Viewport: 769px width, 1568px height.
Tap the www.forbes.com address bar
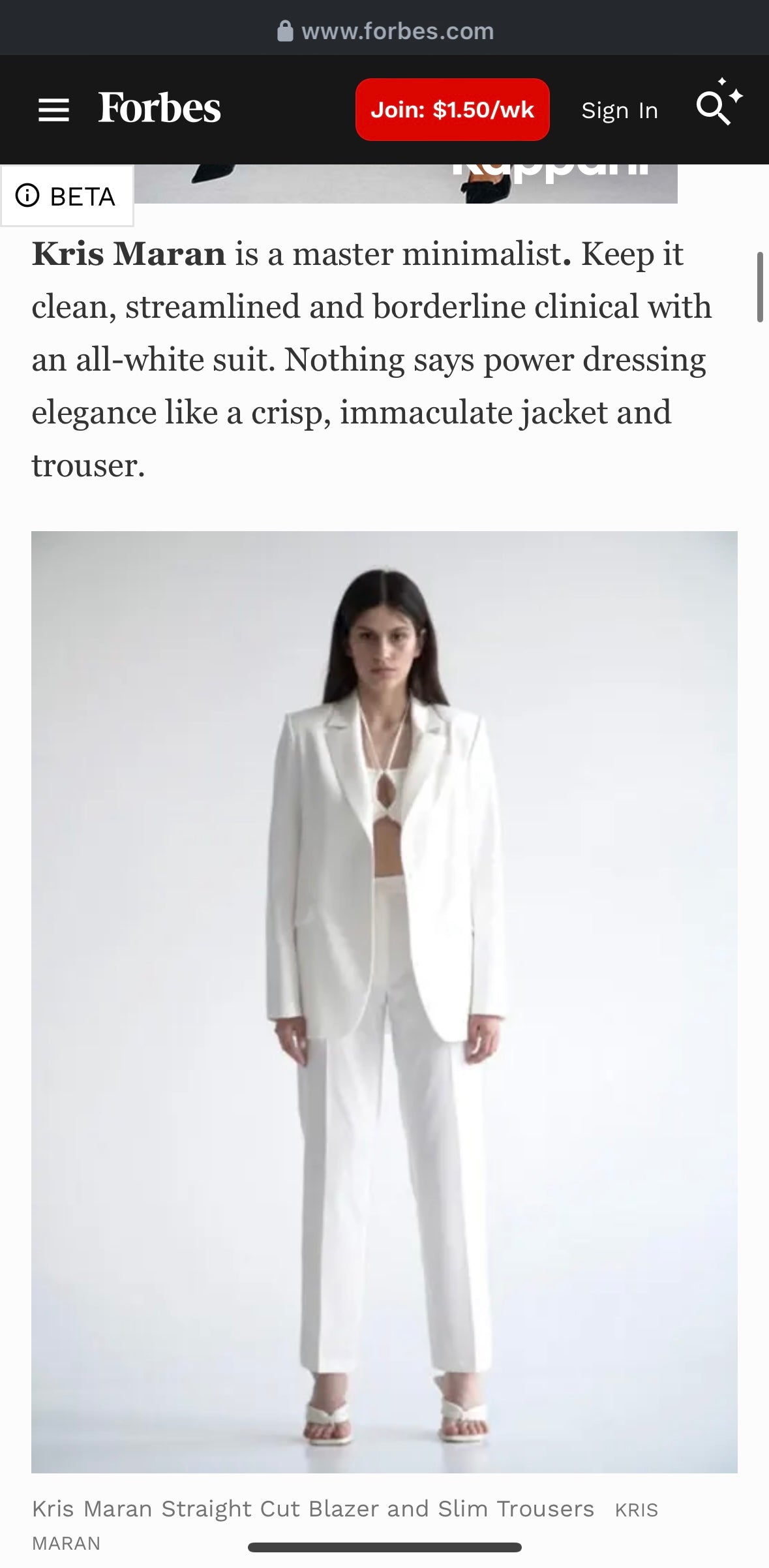pos(385,31)
